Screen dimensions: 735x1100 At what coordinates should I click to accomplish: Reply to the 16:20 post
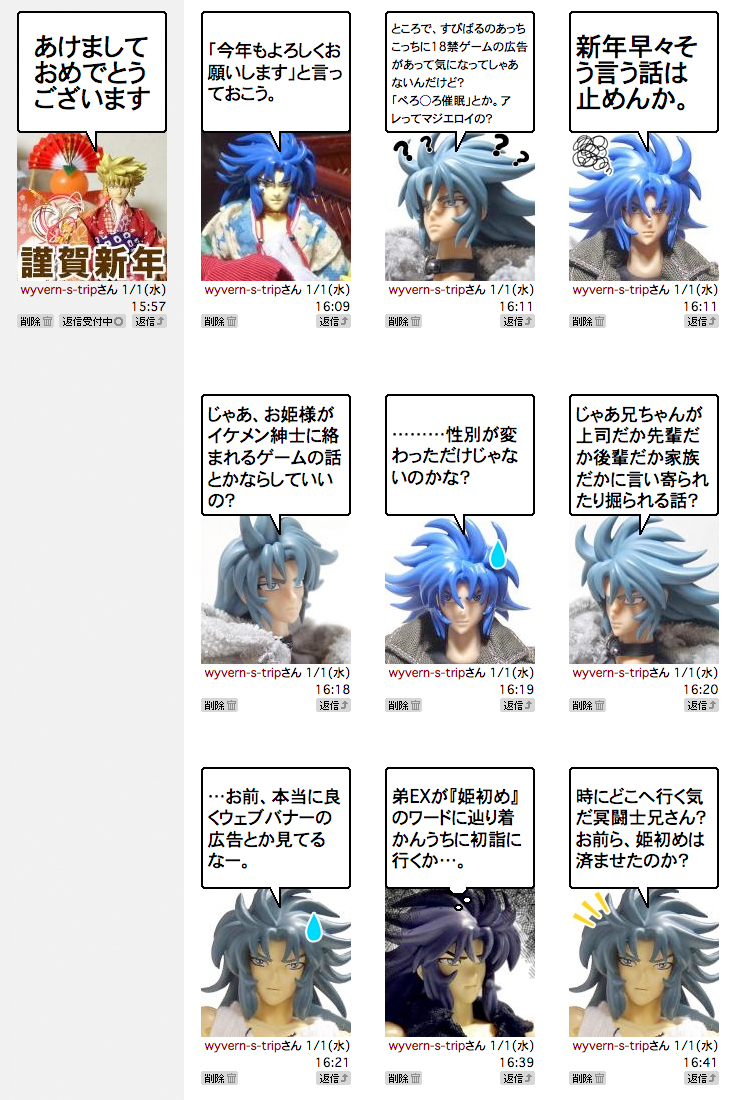point(702,705)
